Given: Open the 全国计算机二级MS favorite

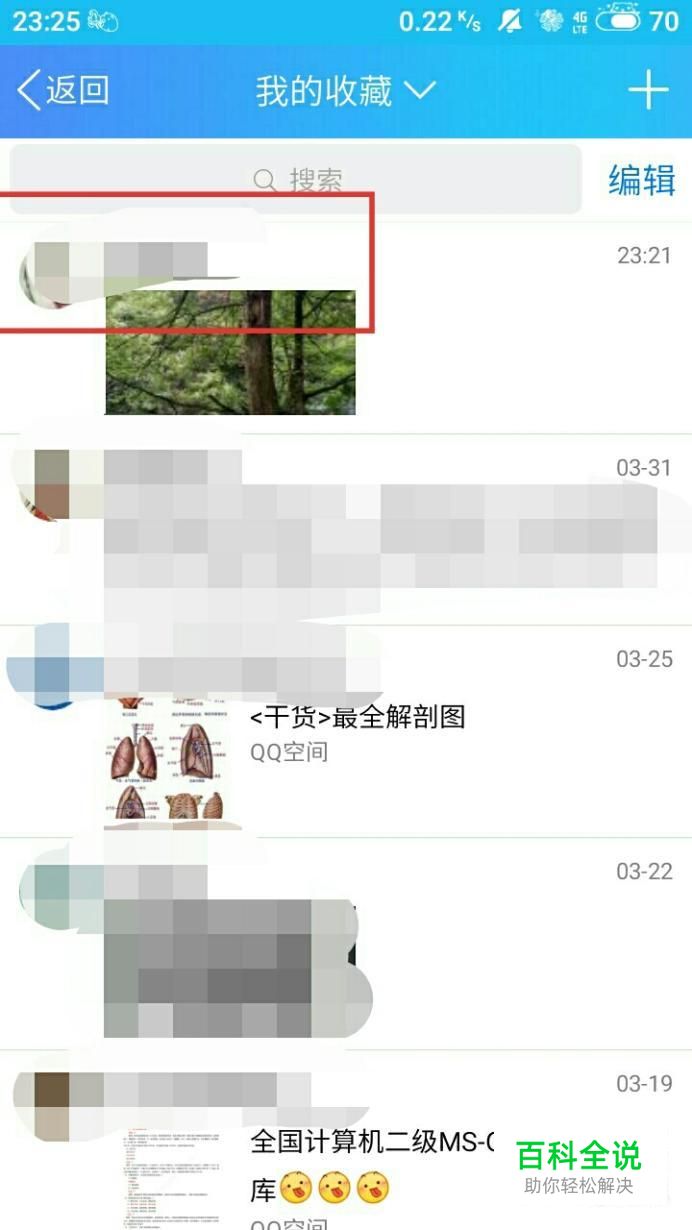Looking at the screenshot, I should pyautogui.click(x=370, y=1142).
